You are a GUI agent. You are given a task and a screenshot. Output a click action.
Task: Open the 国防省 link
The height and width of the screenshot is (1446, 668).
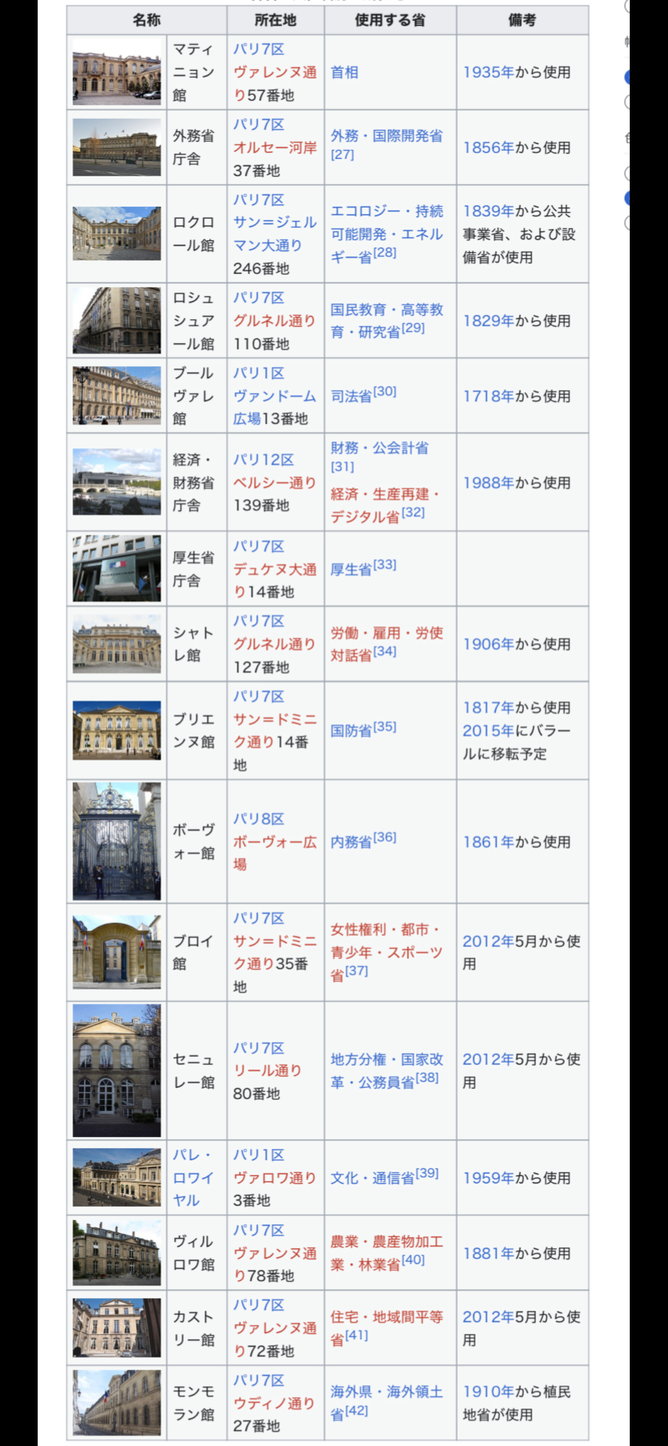351,731
